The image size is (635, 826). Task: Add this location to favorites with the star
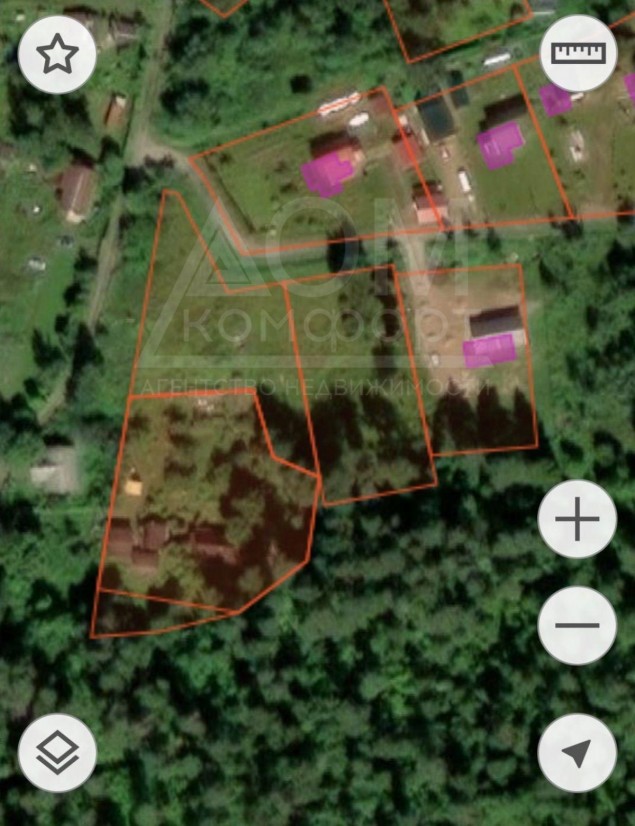[57, 55]
